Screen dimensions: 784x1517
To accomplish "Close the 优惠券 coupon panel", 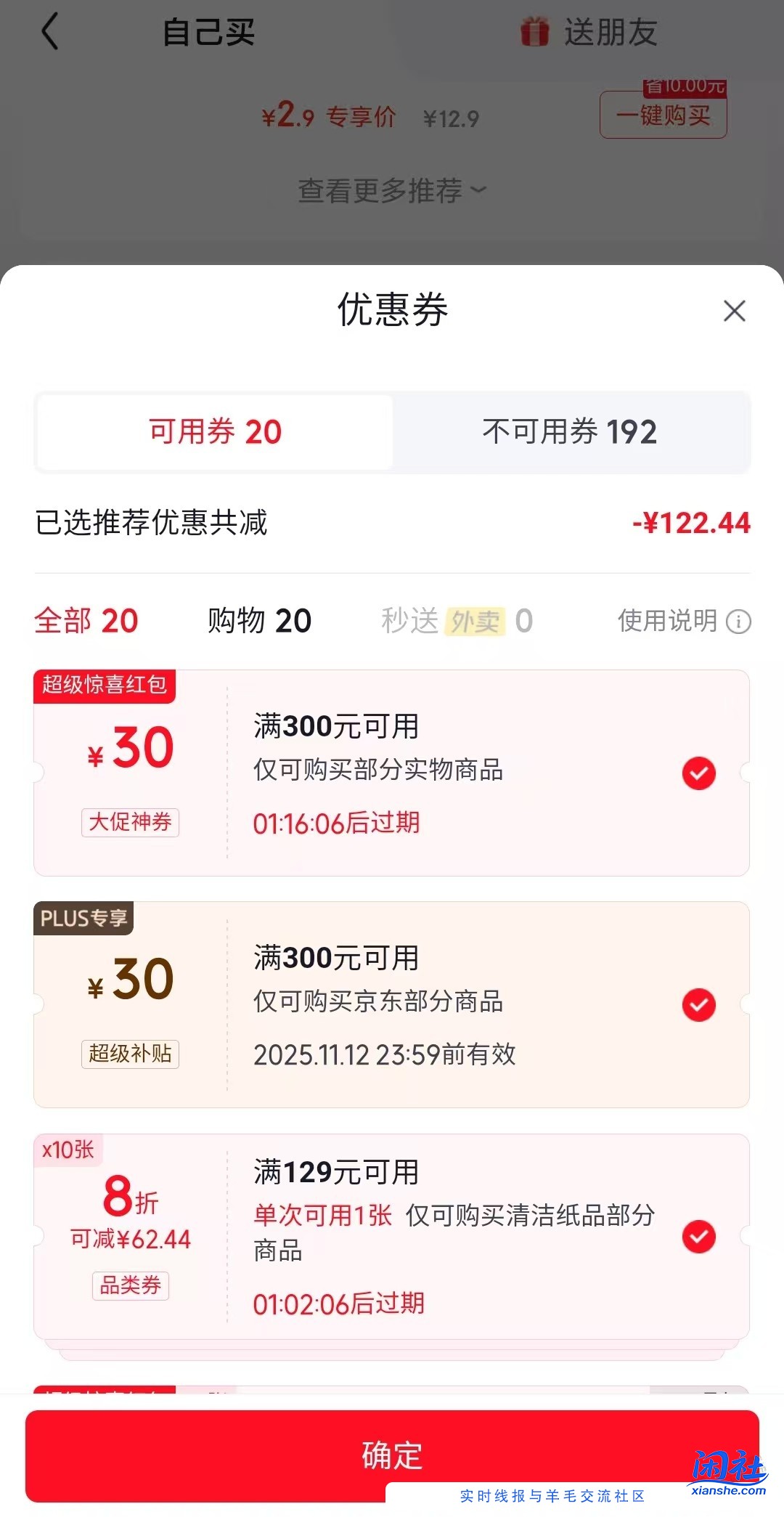I will point(735,311).
